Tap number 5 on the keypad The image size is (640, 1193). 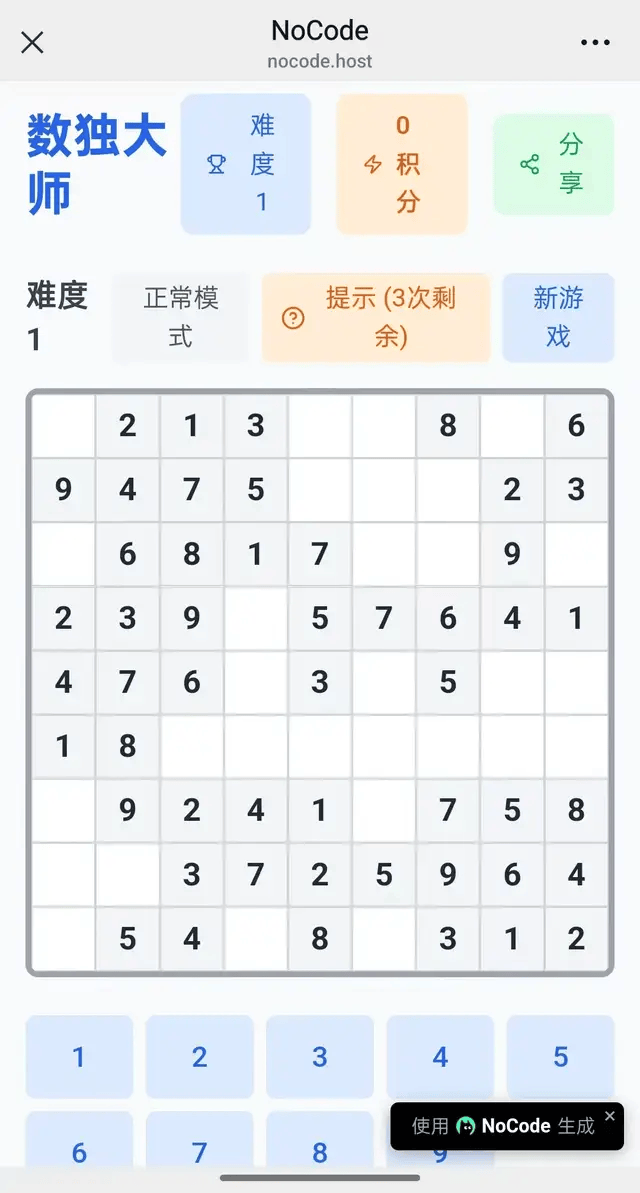click(x=560, y=1057)
